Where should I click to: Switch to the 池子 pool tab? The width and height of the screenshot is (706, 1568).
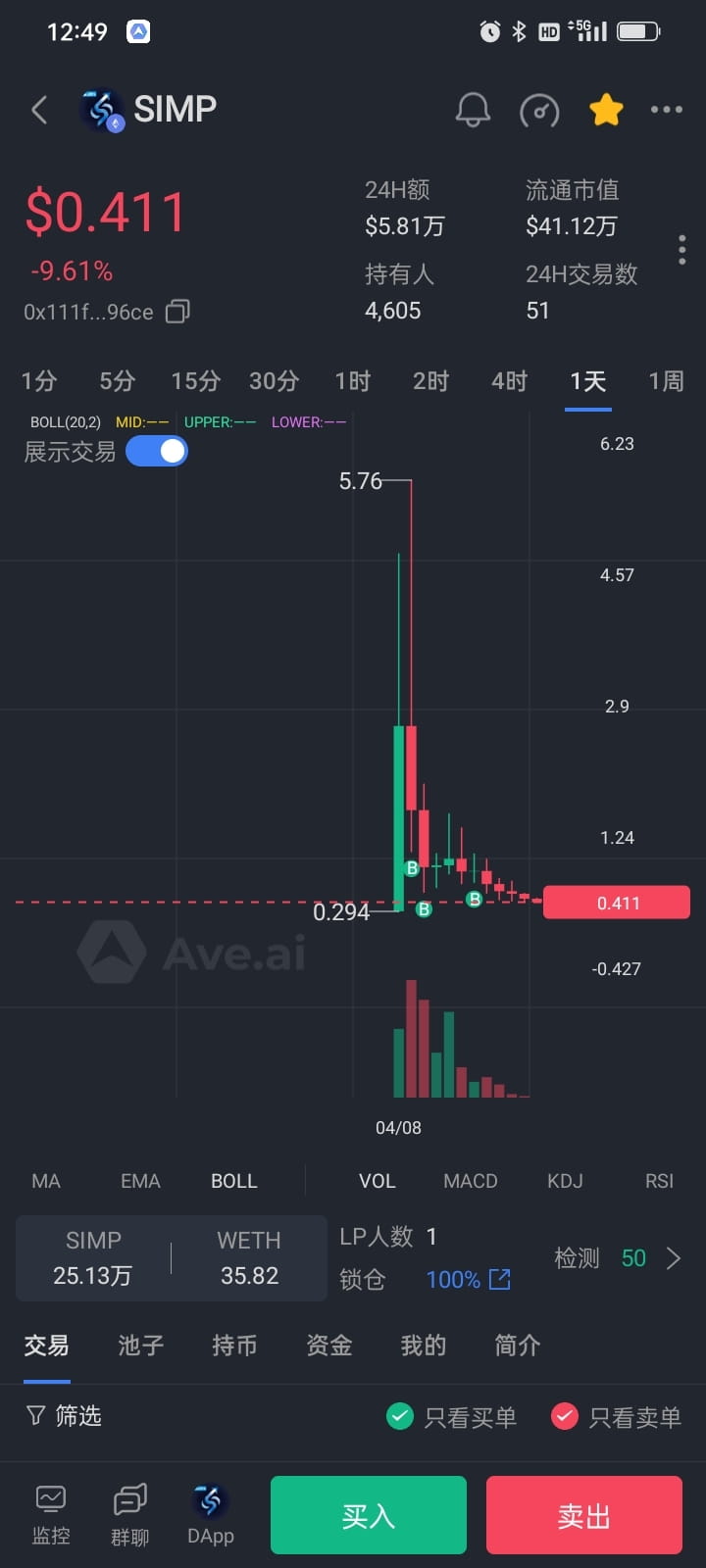point(139,1346)
